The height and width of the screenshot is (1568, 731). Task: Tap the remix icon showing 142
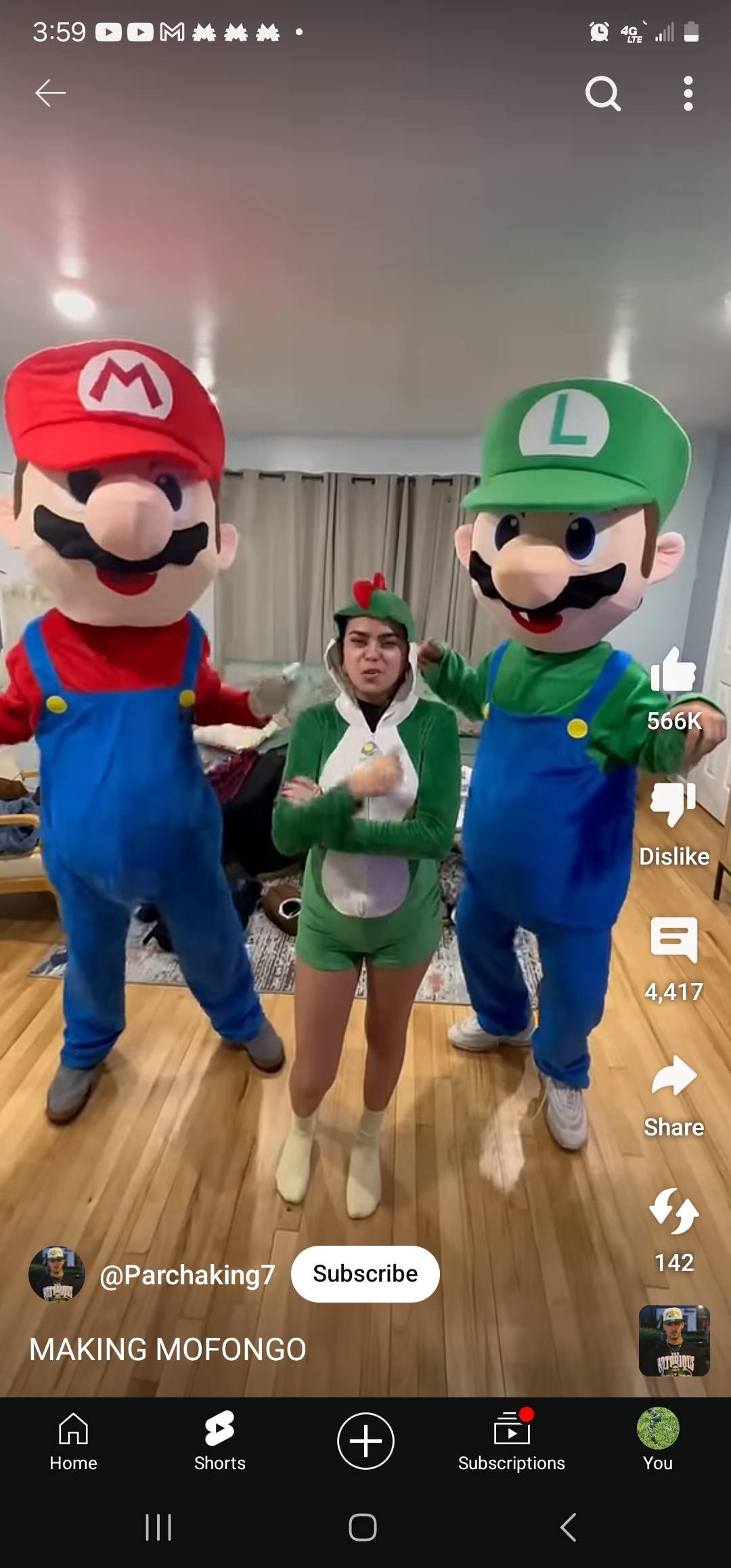click(673, 1212)
